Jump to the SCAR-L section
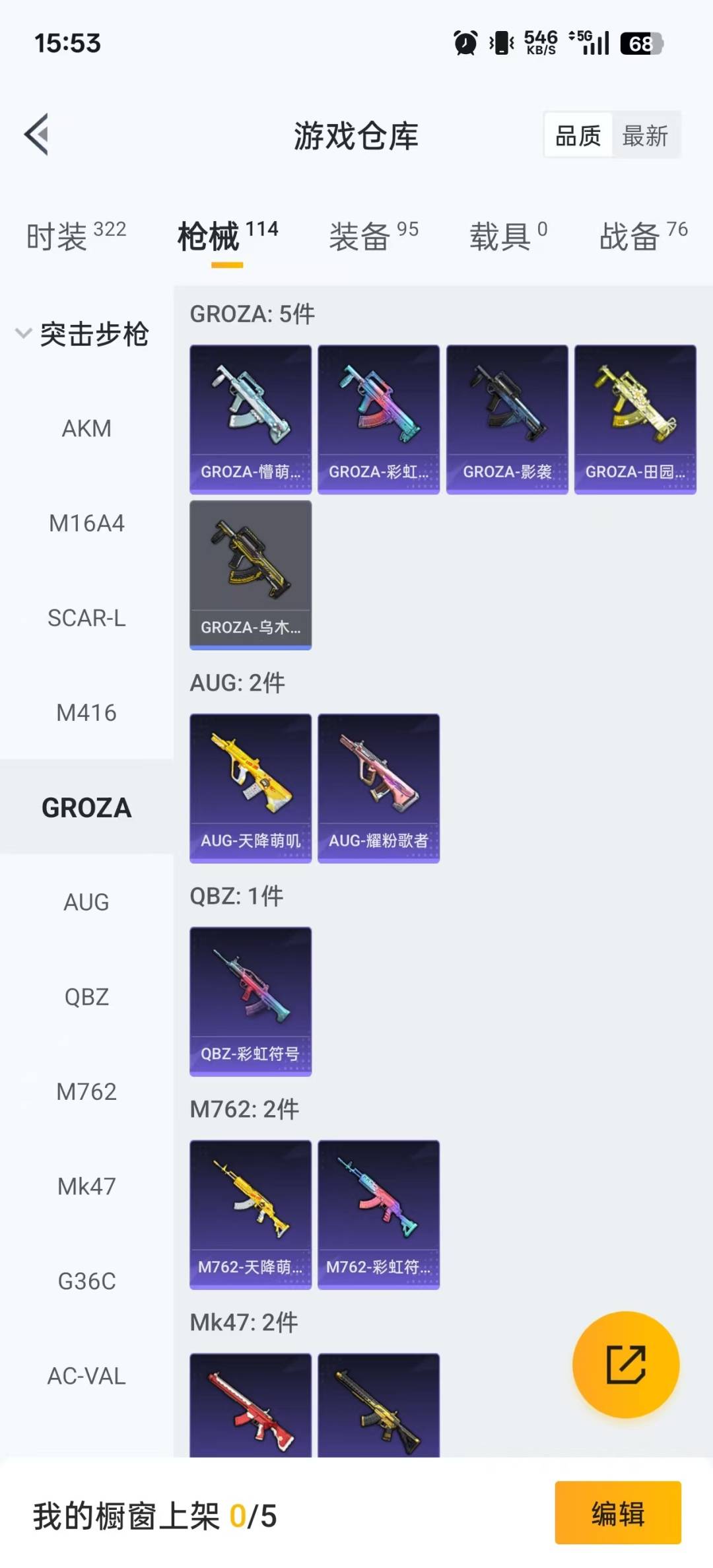Image resolution: width=713 pixels, height=1568 pixels. tap(86, 618)
